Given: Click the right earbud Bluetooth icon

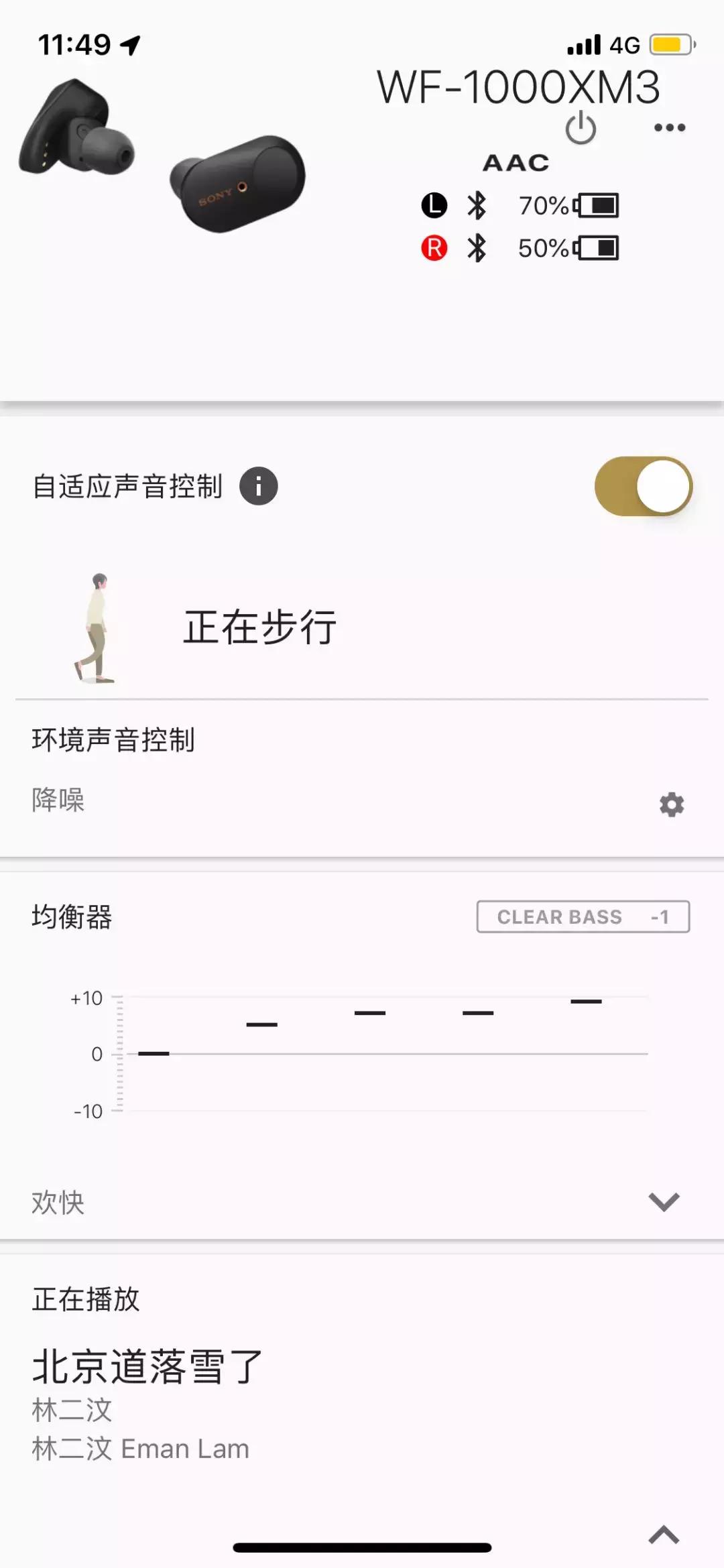Looking at the screenshot, I should [478, 247].
